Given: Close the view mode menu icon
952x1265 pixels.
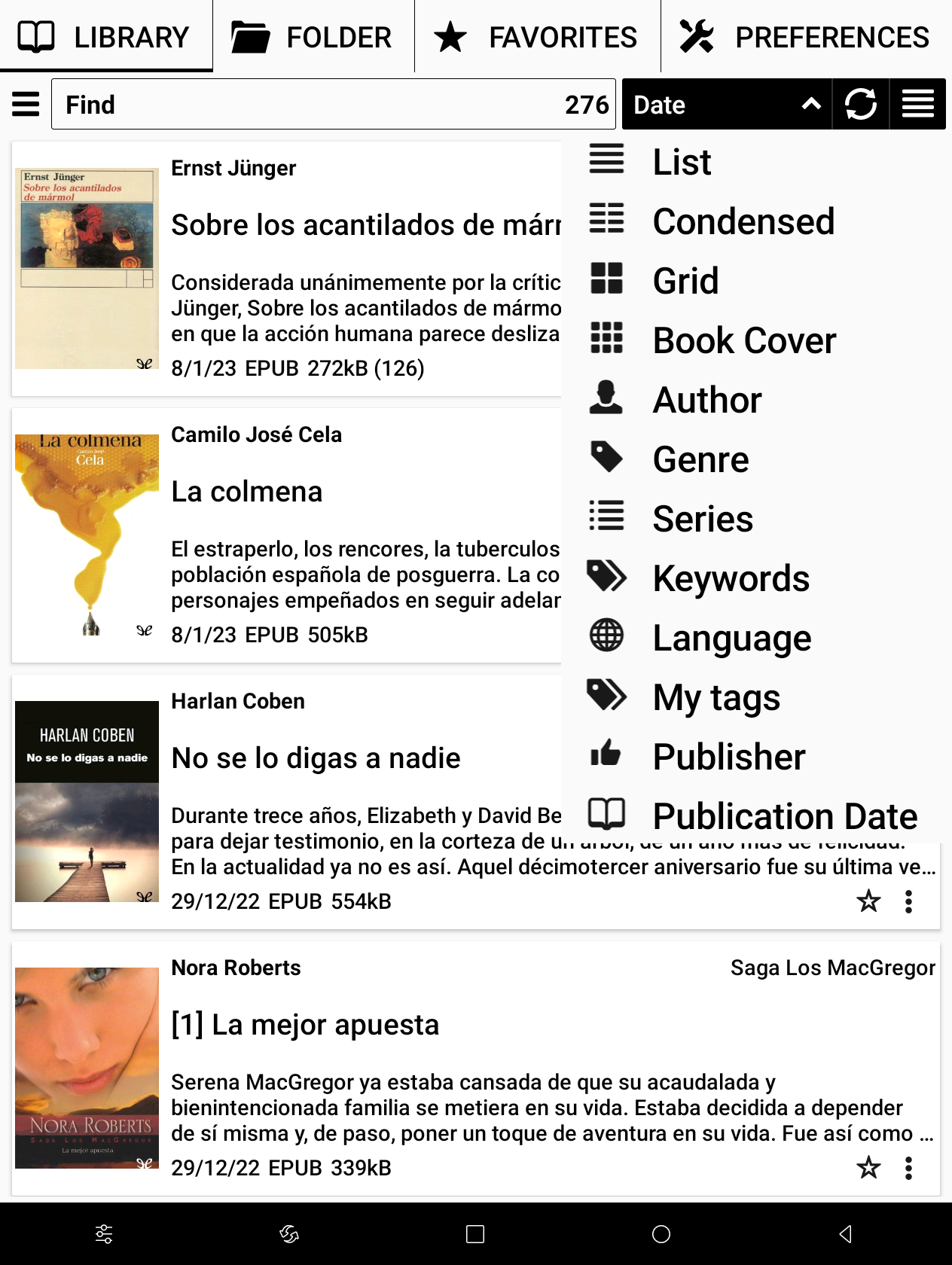Looking at the screenshot, I should coord(917,105).
